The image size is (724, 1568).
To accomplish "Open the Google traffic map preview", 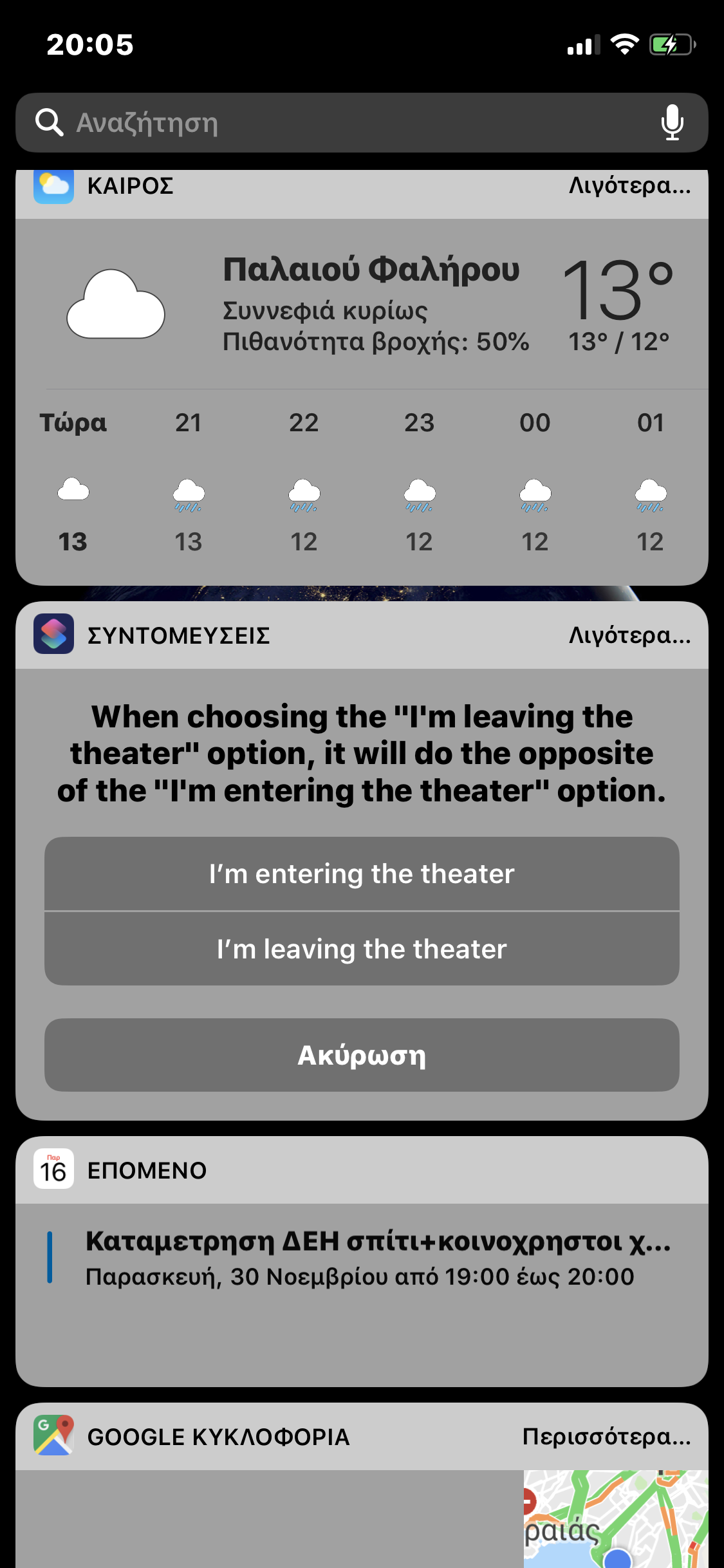I will point(615,1519).
